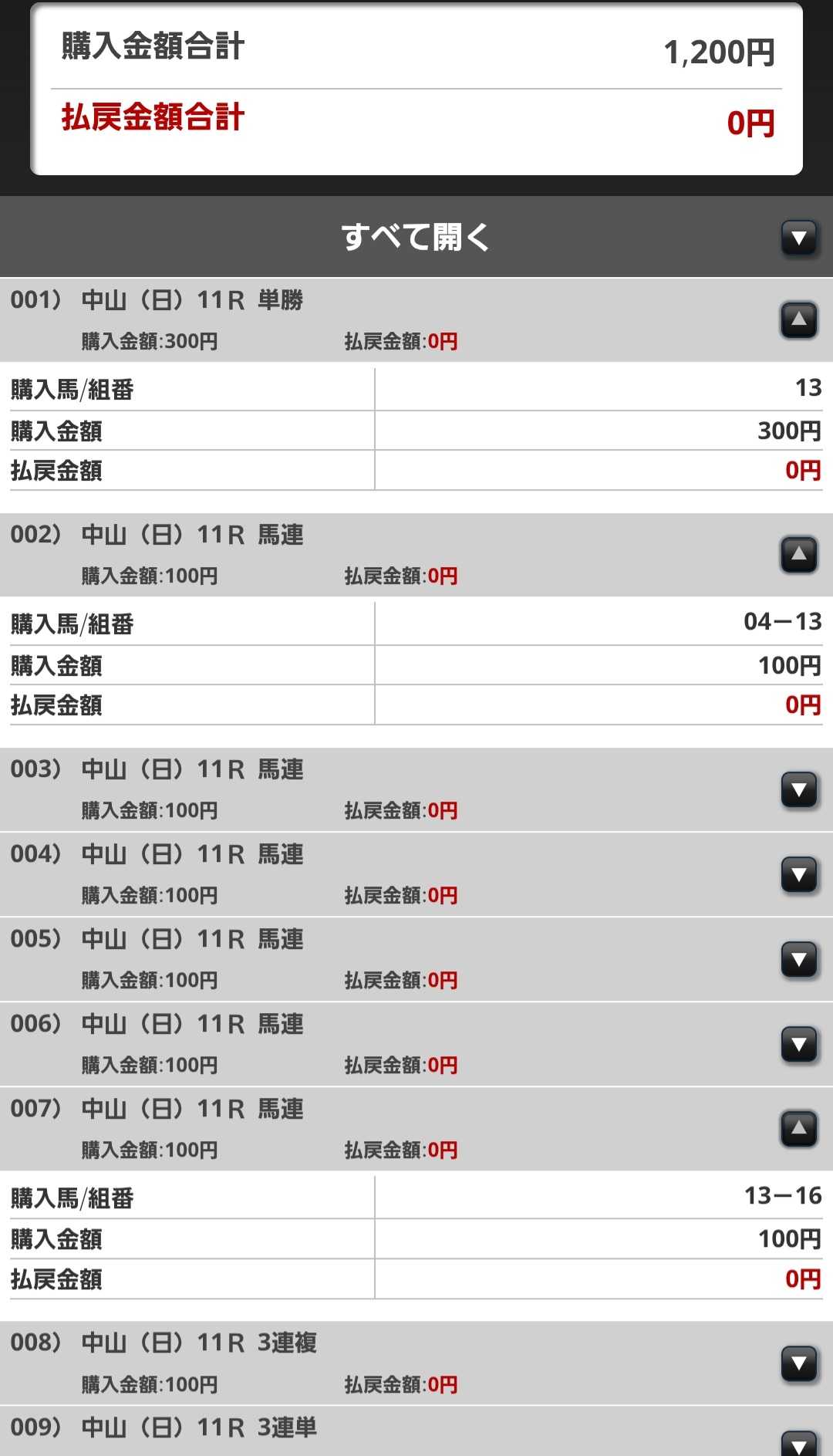Expand bet 005 馬連 details
Screen dimensions: 833x1456
798,960
